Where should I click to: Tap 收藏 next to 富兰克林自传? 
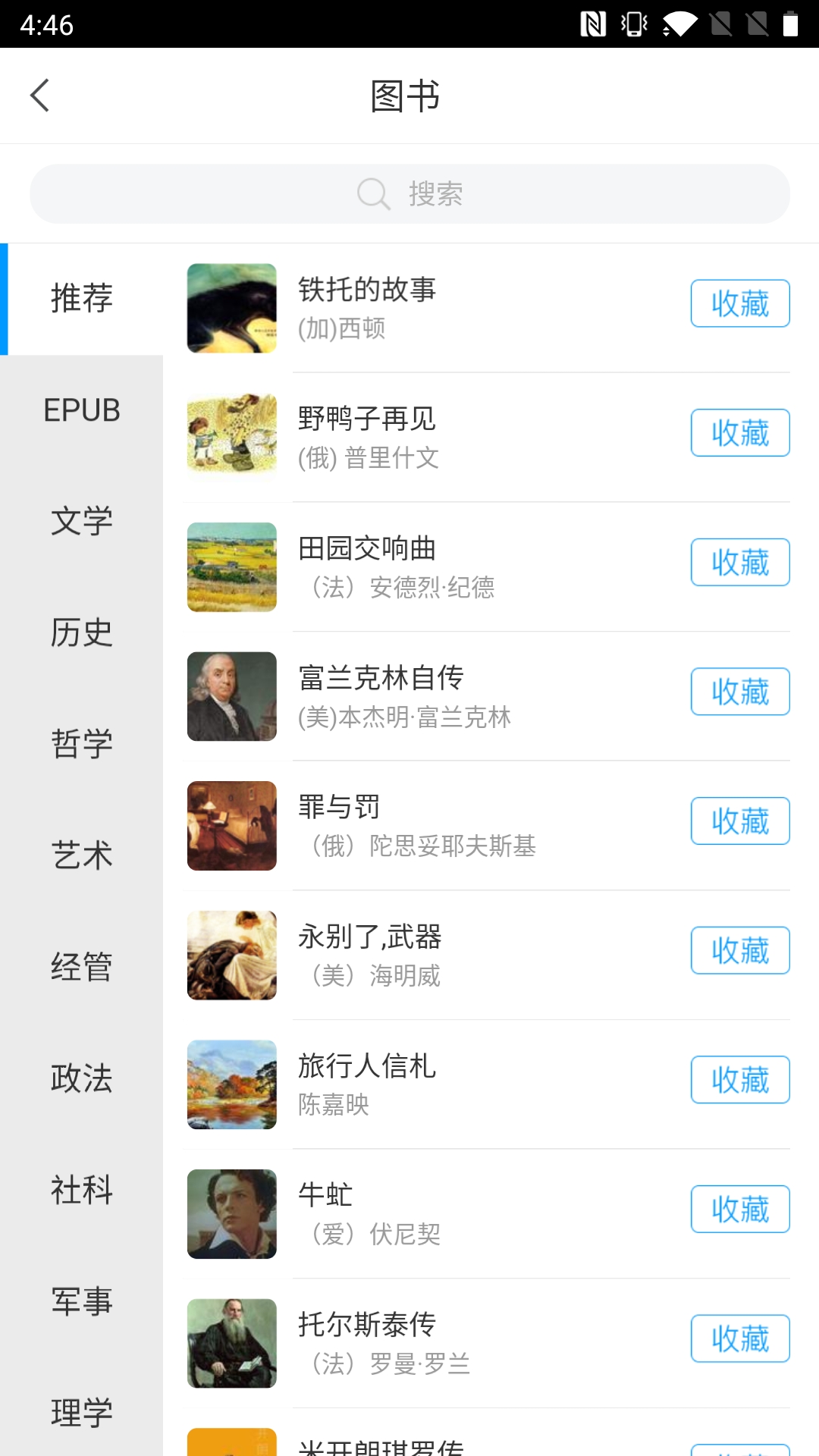740,691
